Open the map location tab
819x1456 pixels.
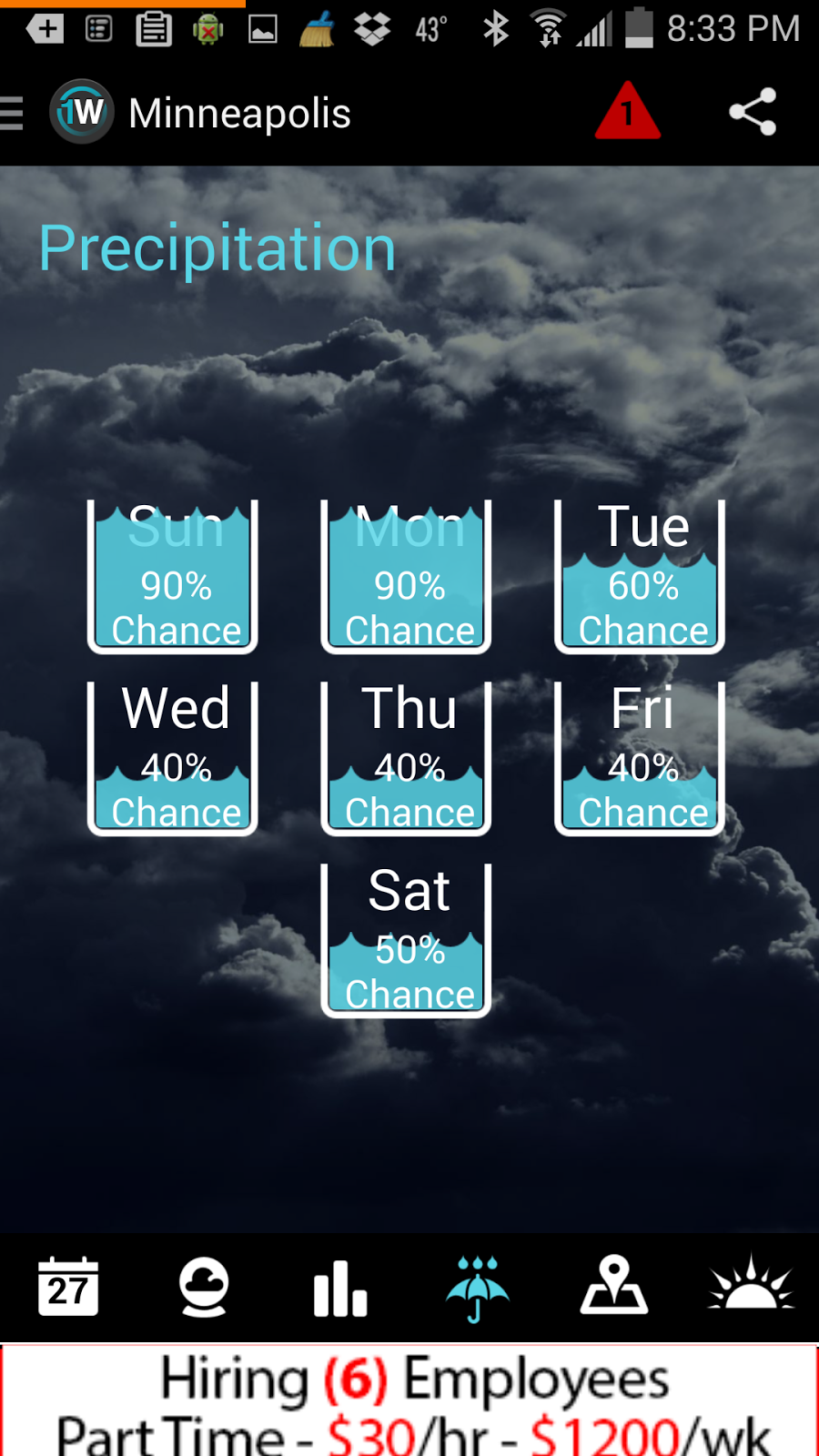[x=614, y=1287]
